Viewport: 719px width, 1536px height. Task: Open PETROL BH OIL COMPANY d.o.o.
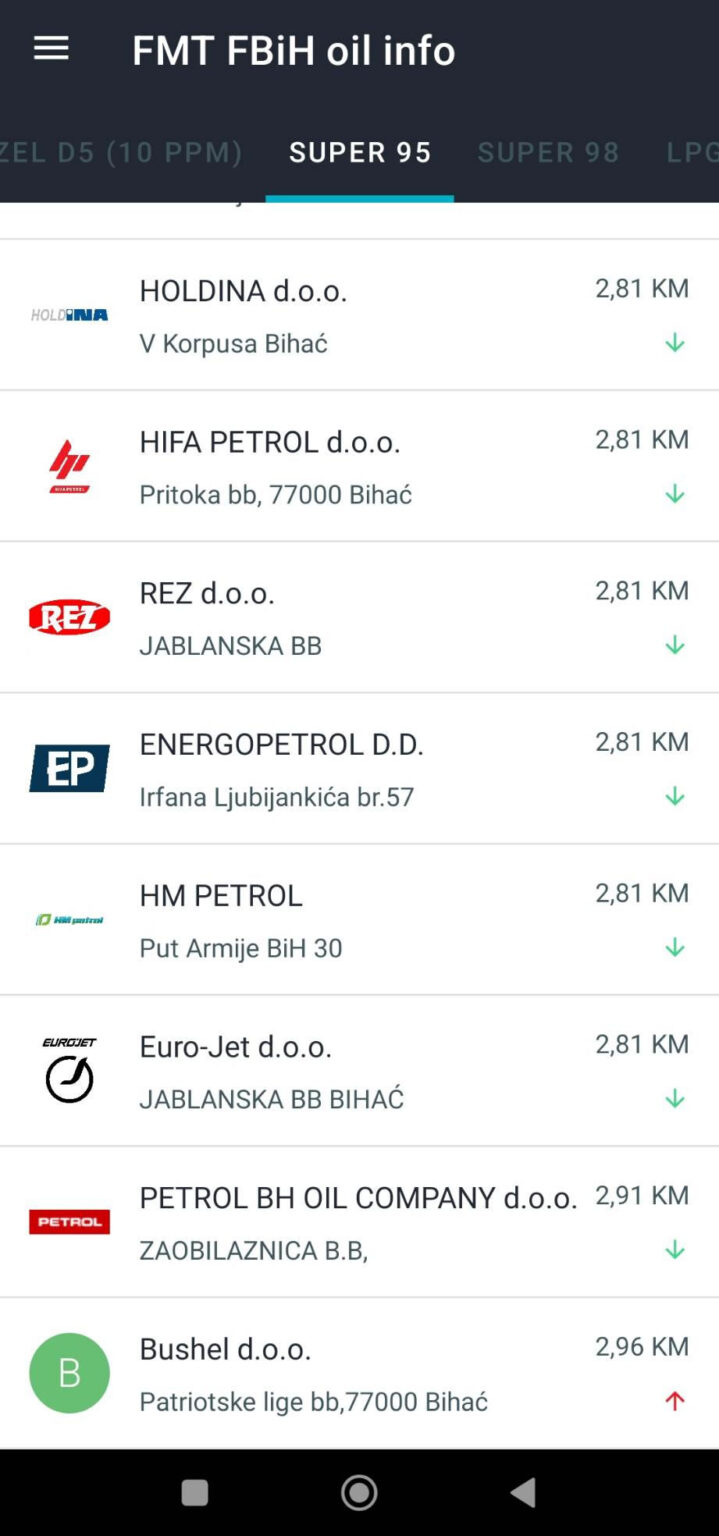tap(359, 1221)
